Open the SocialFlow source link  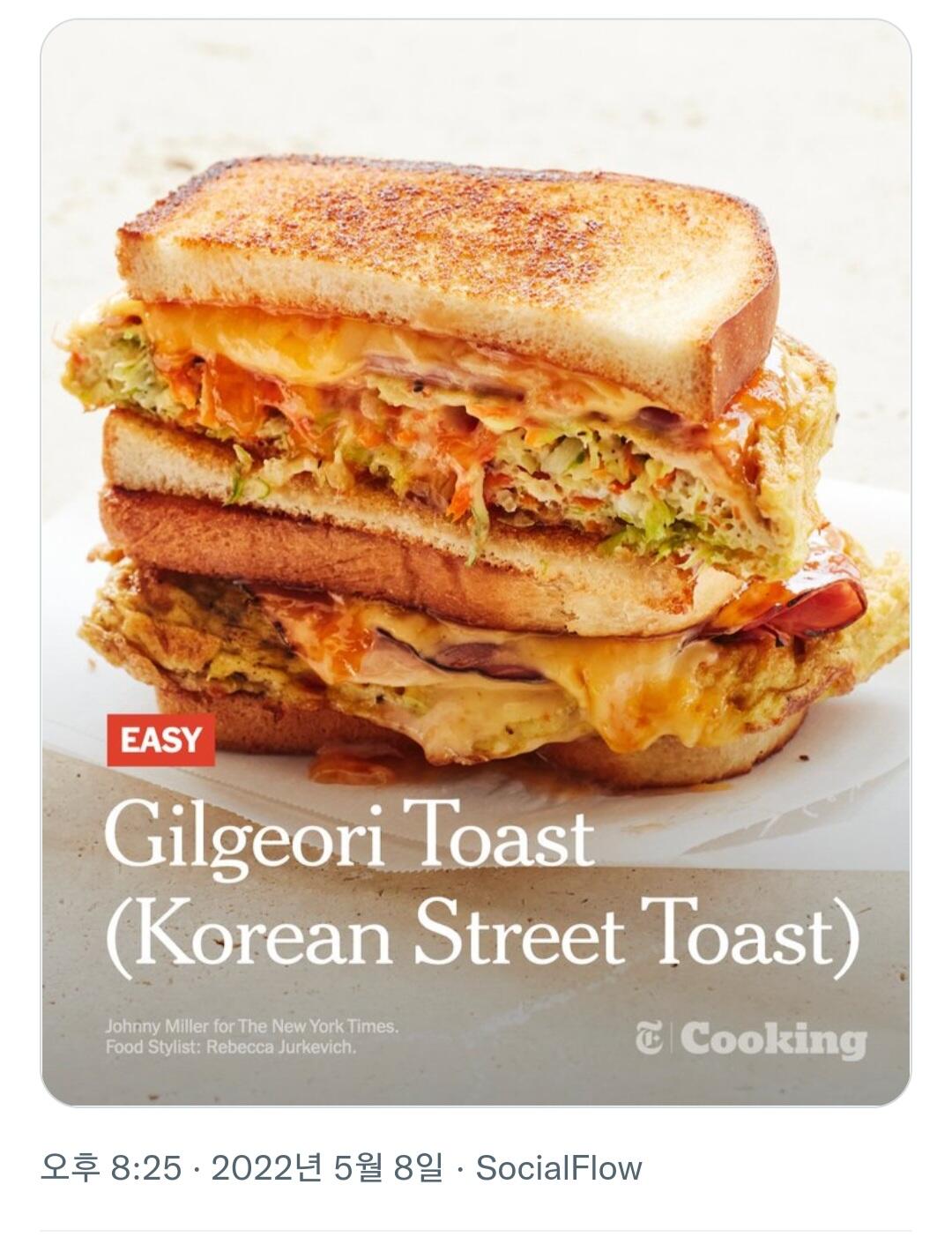point(559,1168)
